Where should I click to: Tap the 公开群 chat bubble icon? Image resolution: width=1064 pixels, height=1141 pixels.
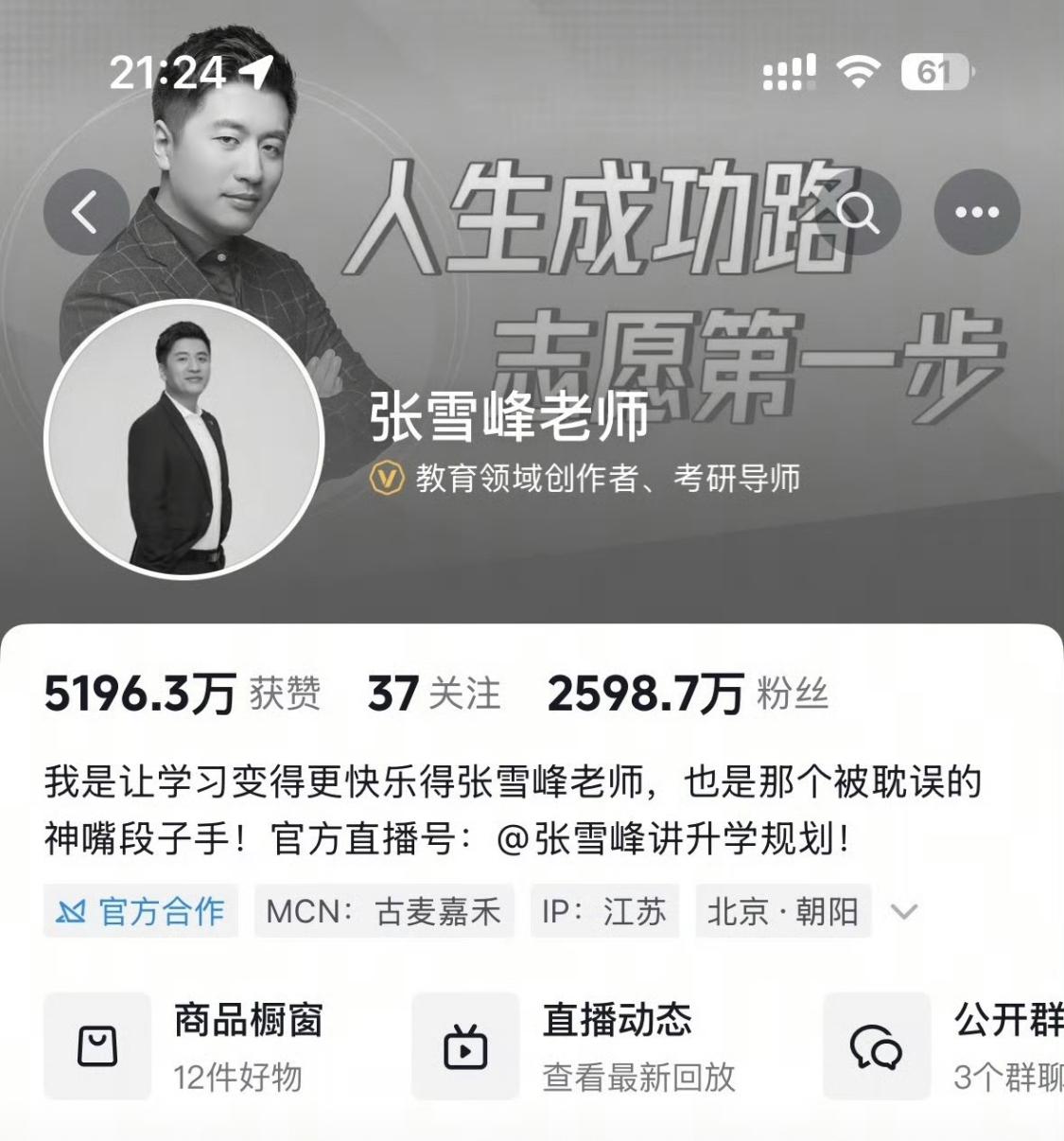pos(875,1044)
